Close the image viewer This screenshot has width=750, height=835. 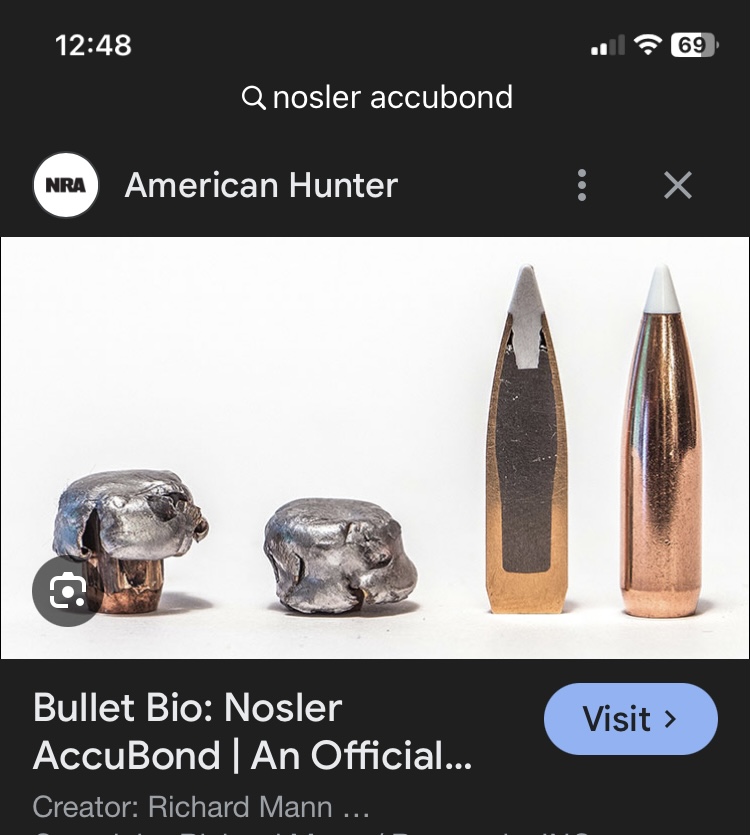[677, 185]
